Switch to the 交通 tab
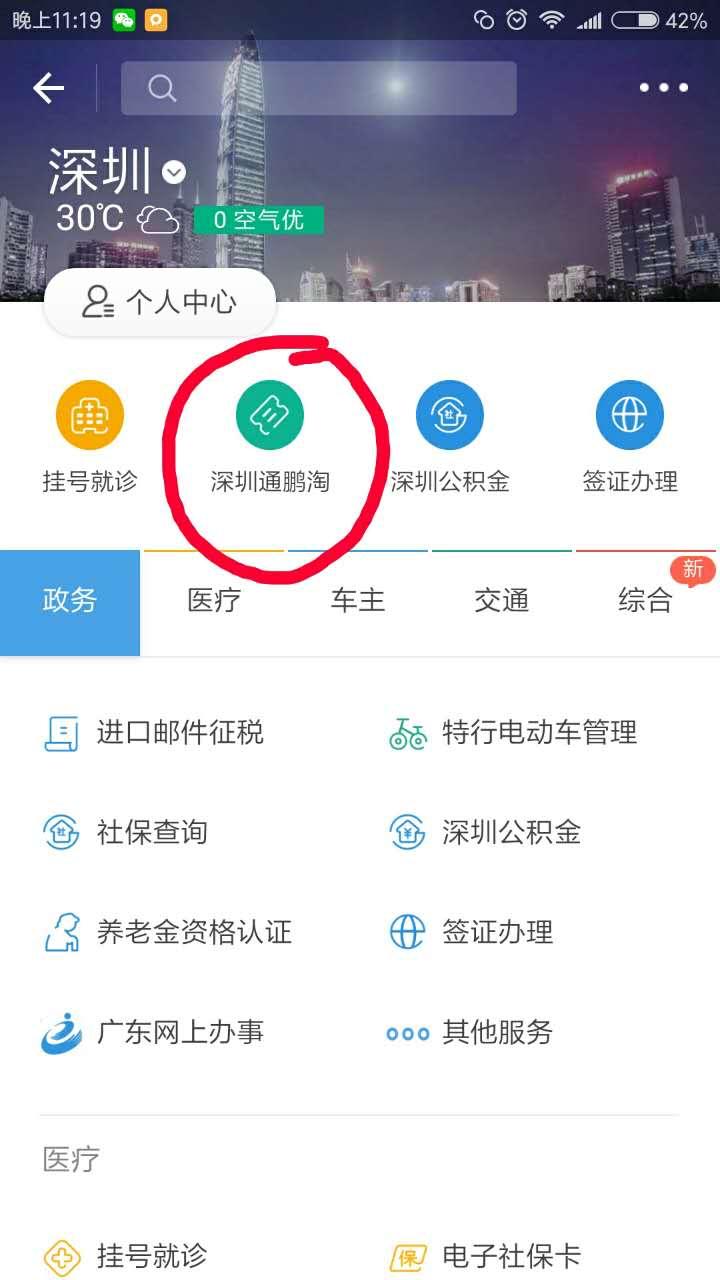The width and height of the screenshot is (720, 1280). pos(502,601)
